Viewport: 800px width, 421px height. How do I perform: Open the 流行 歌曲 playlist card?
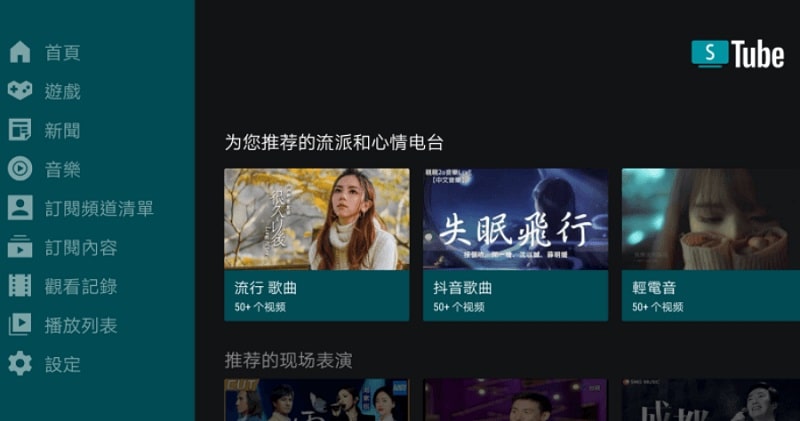[x=316, y=243]
